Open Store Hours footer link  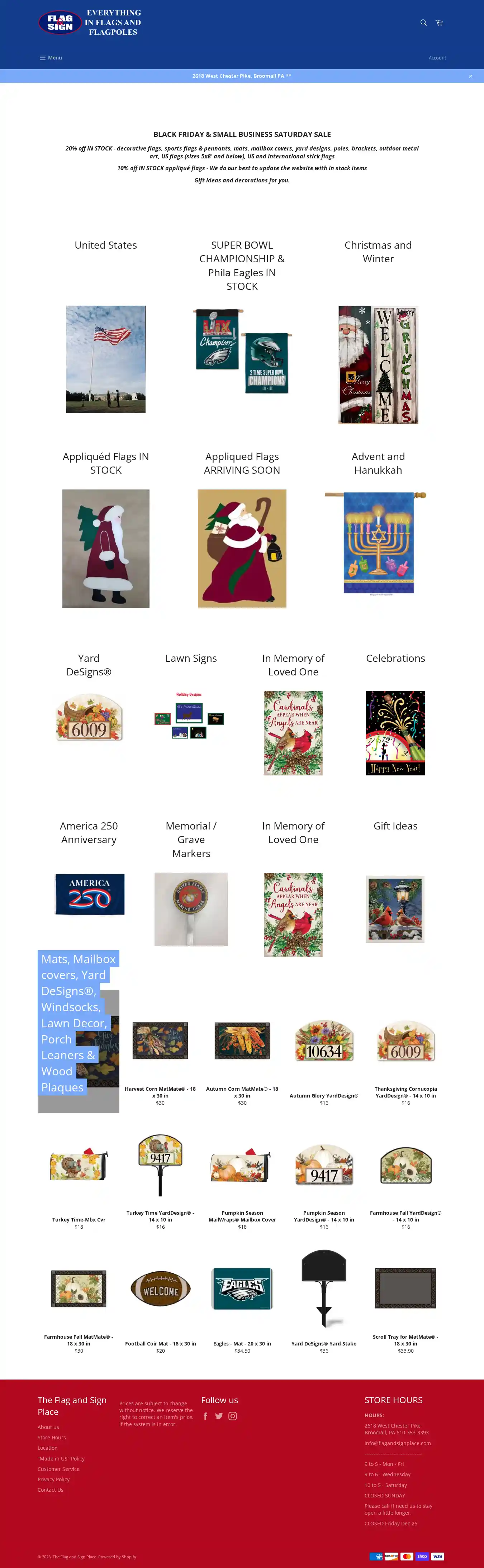[x=52, y=1438]
